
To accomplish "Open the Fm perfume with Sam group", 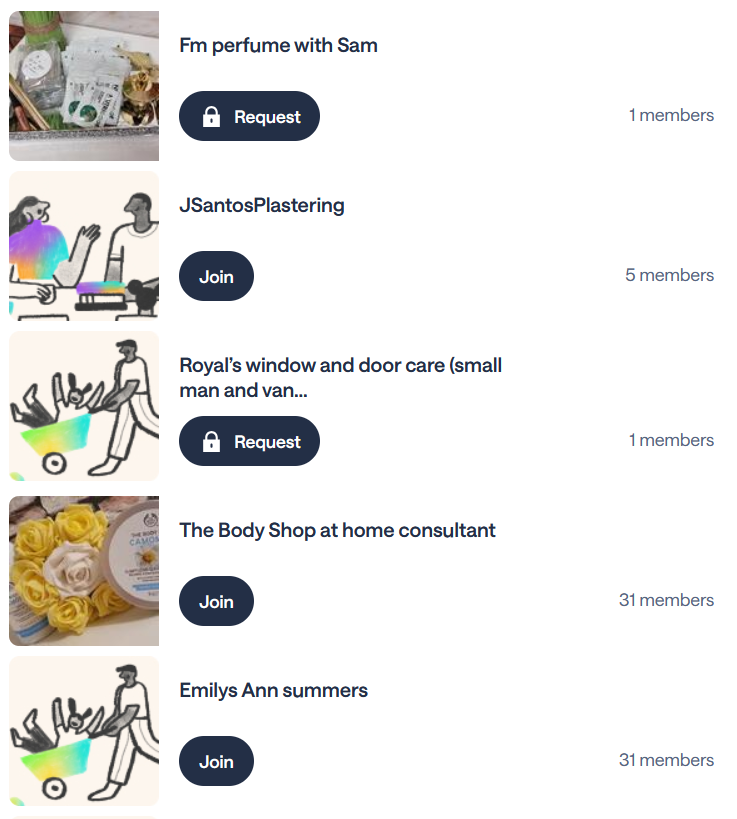I will click(x=278, y=45).
